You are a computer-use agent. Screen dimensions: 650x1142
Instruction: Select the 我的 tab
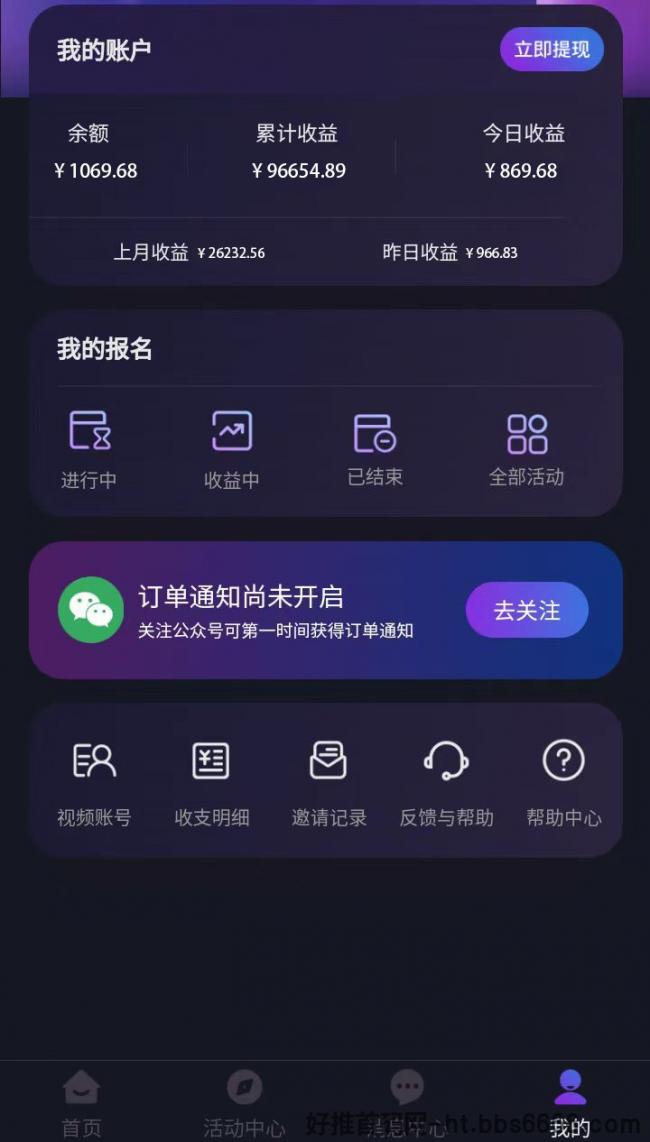tap(570, 1103)
